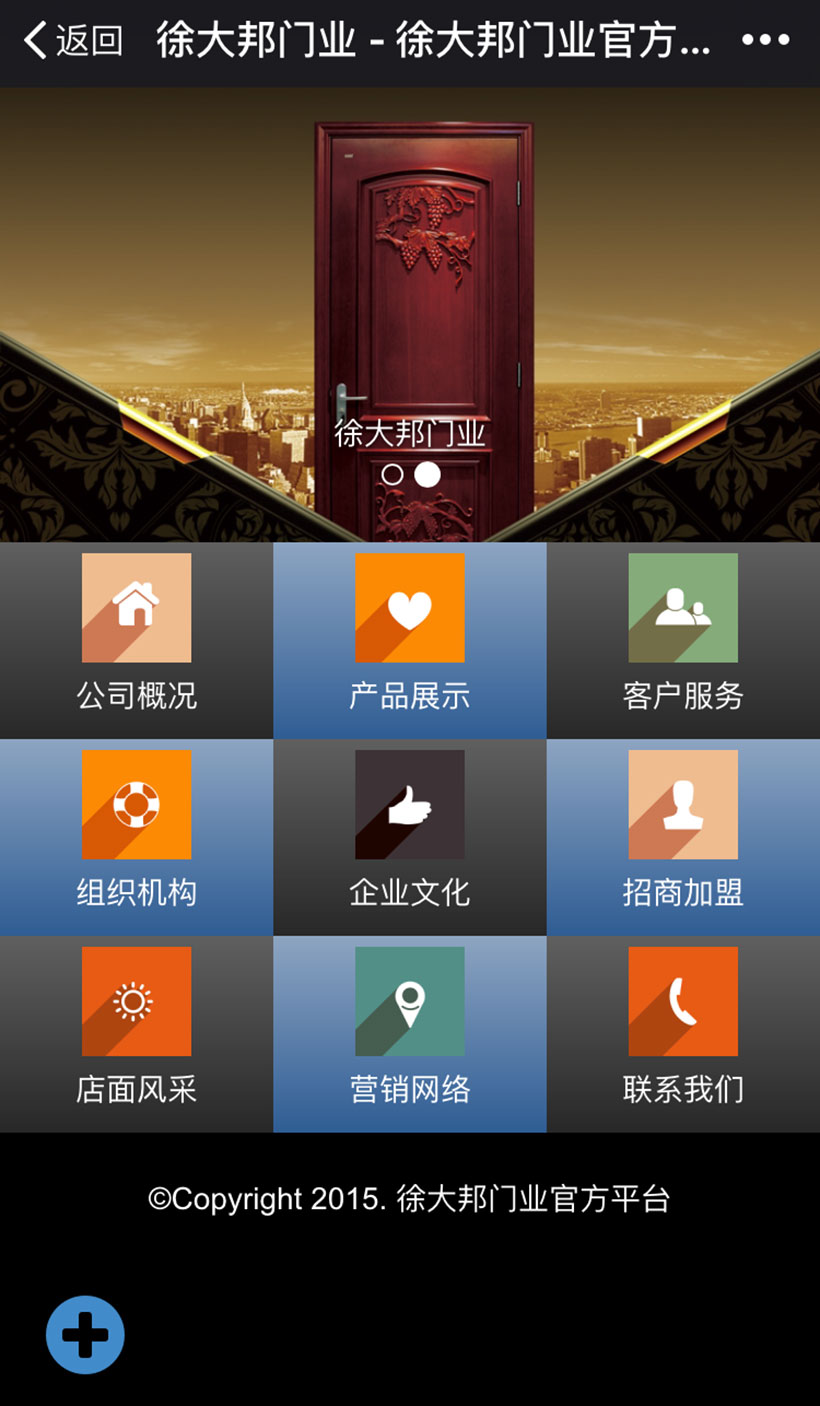Tap the blue plus floating button

85,1335
